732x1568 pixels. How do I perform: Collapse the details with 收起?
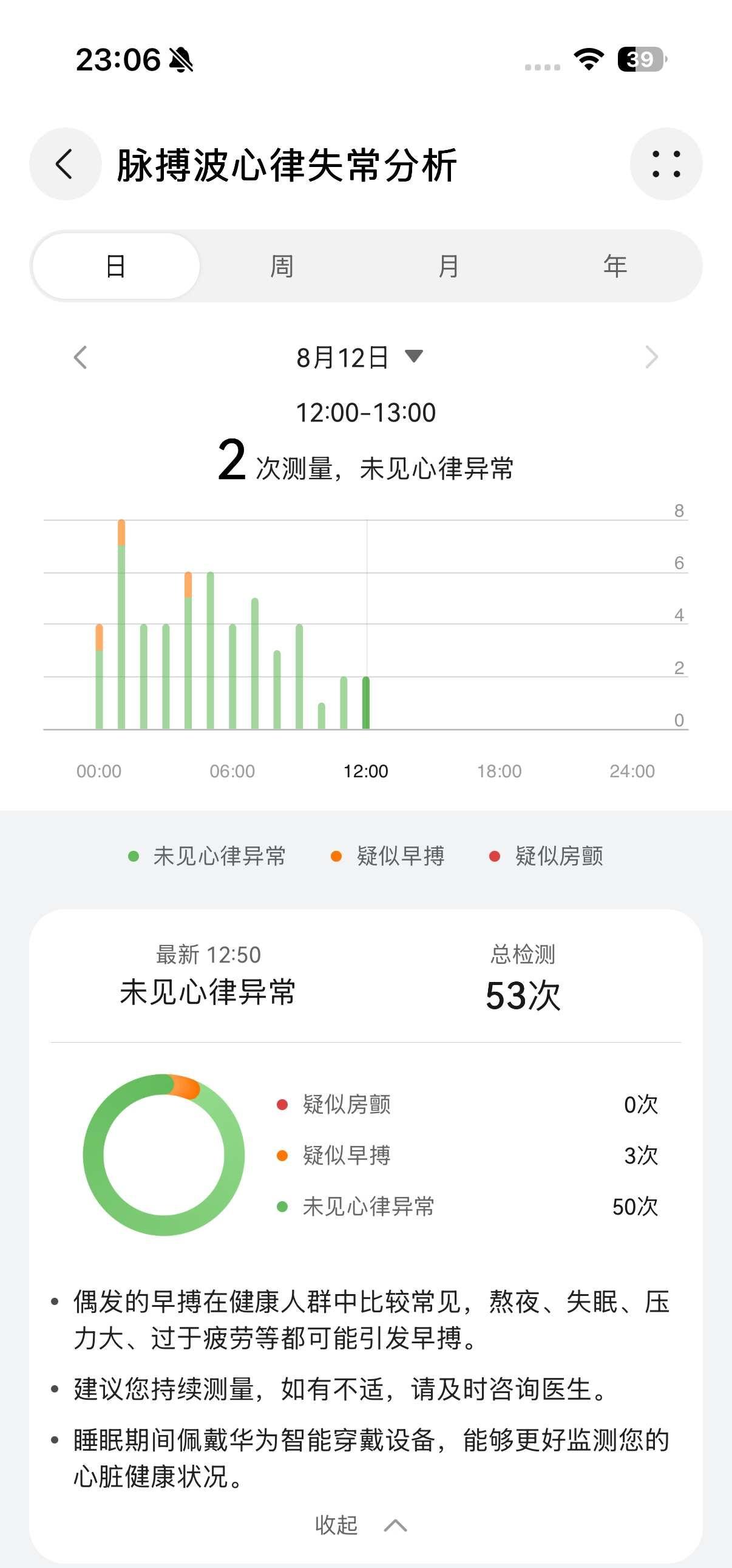pos(361,1525)
